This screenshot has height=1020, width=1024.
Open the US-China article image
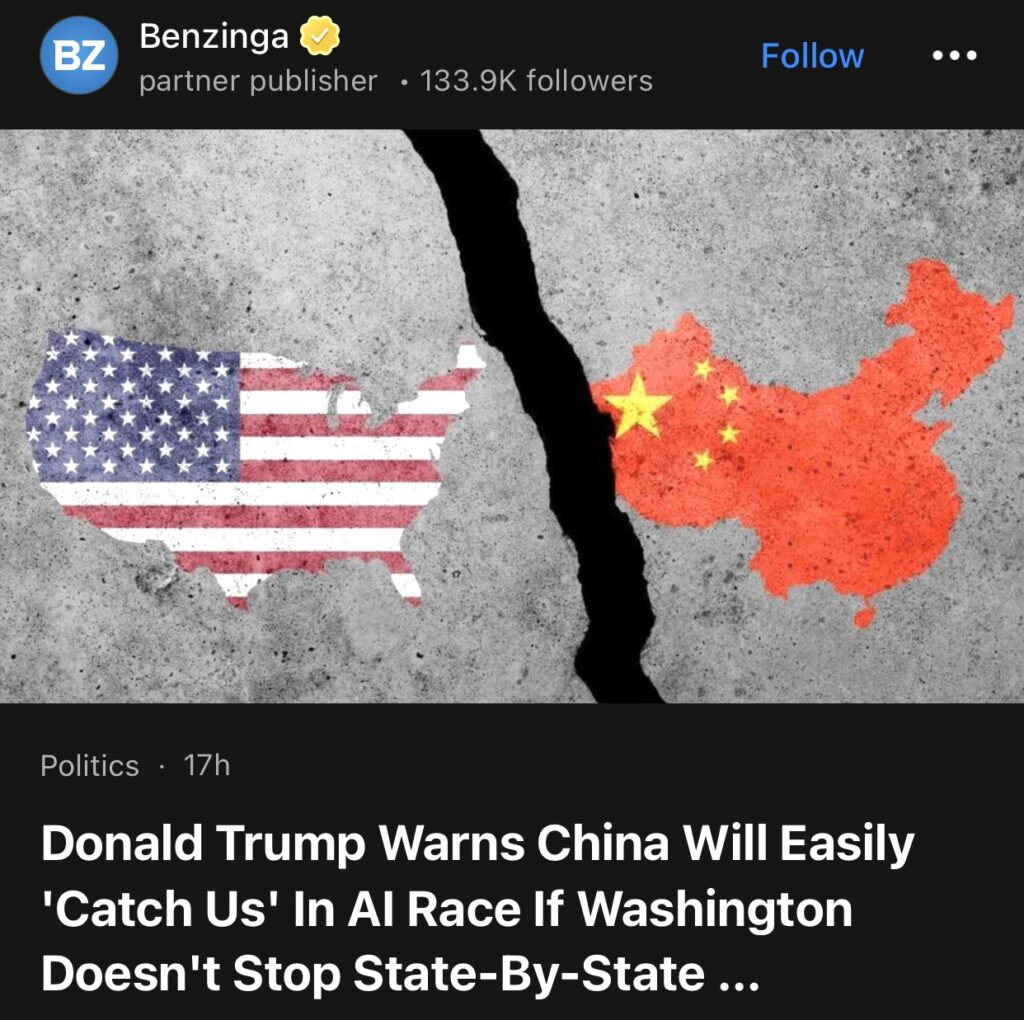pyautogui.click(x=512, y=415)
